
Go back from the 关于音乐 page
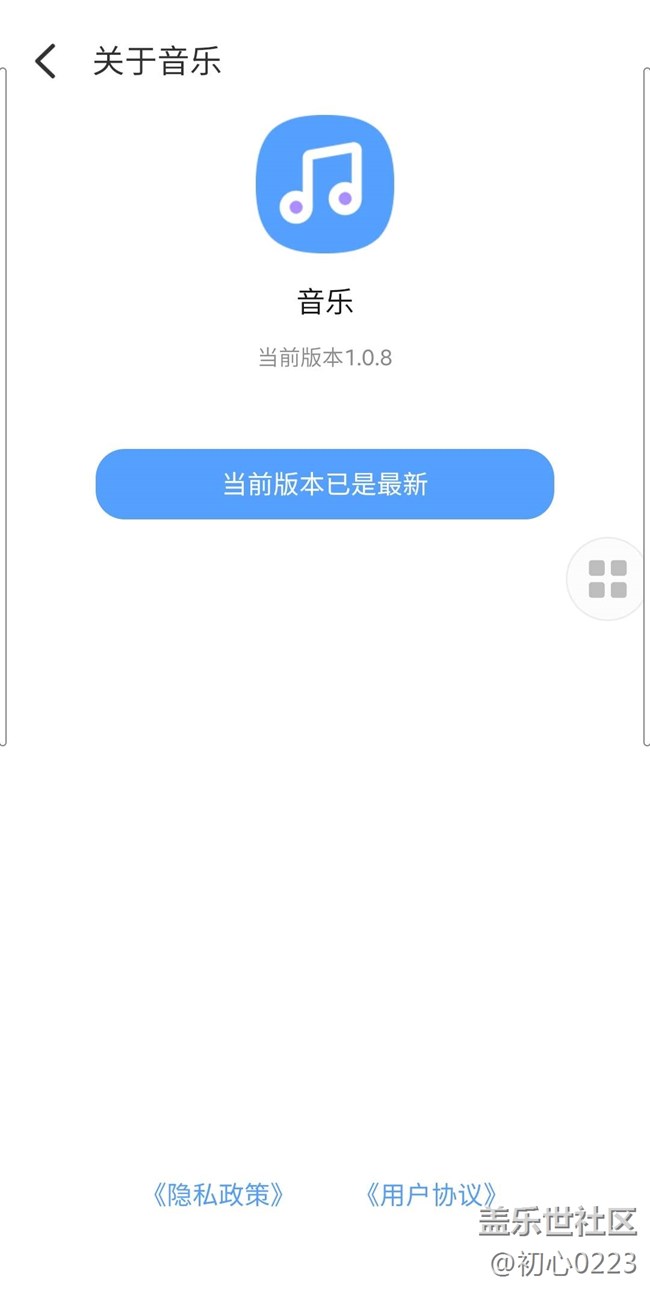46,61
